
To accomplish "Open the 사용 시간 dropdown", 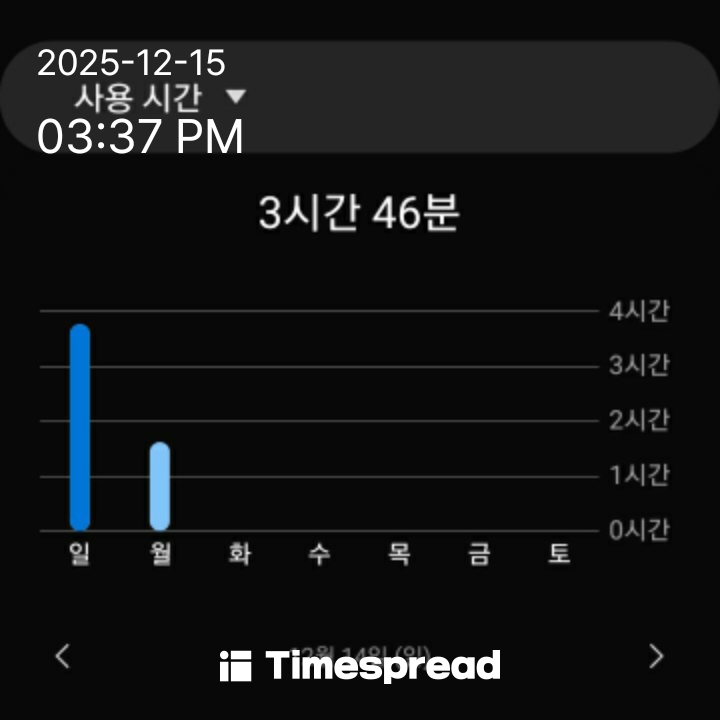I will point(160,97).
